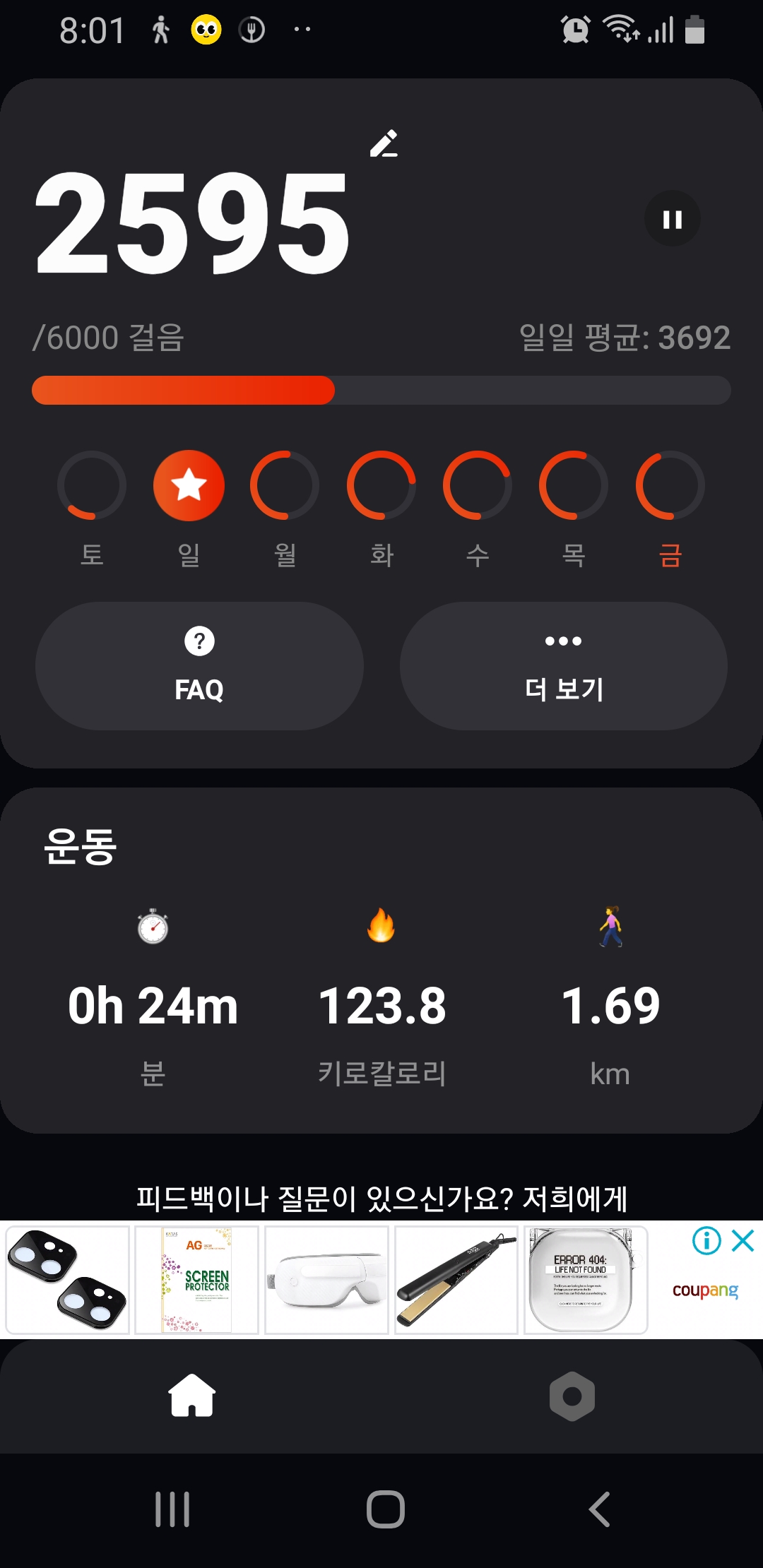This screenshot has width=763, height=1568.
Task: Open the FAQ button
Action: tap(199, 665)
